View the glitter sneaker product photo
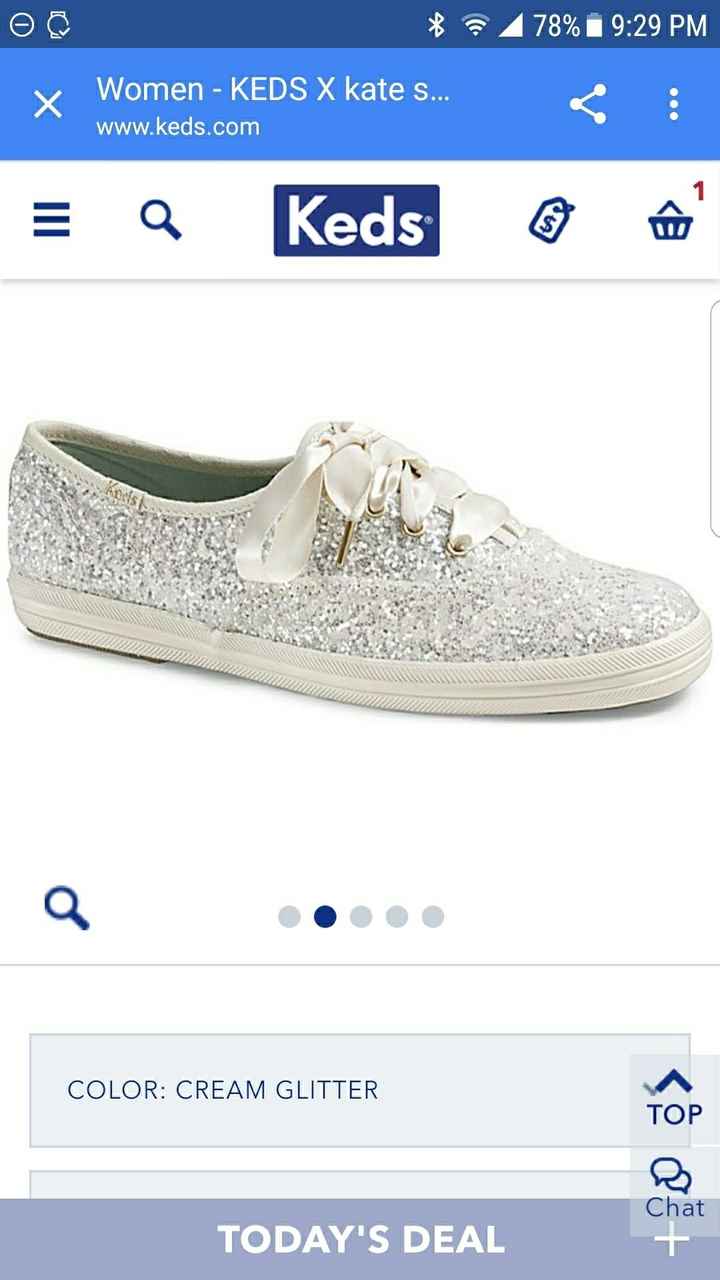Viewport: 720px width, 1280px height. [x=360, y=560]
